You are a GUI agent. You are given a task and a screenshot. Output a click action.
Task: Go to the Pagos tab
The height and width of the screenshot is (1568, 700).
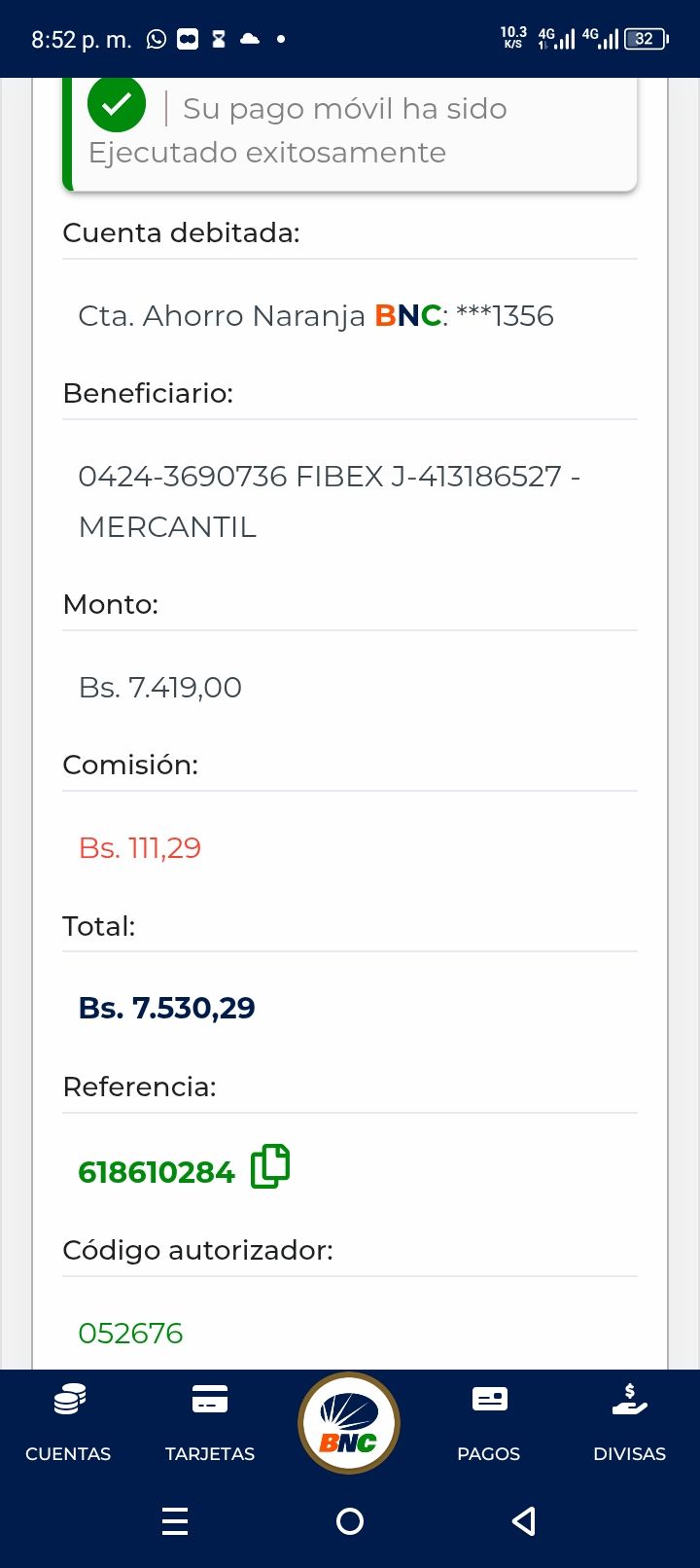[489, 1422]
